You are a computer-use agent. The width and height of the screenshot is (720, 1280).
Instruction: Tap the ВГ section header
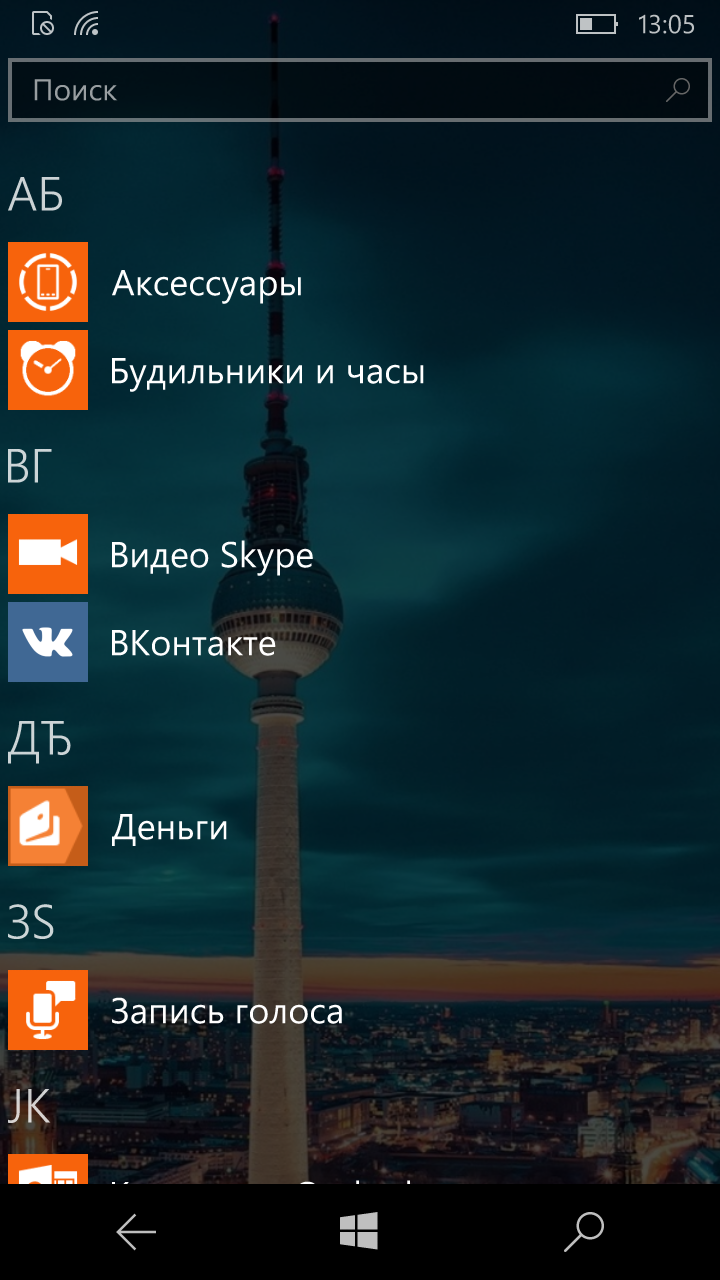coord(30,467)
